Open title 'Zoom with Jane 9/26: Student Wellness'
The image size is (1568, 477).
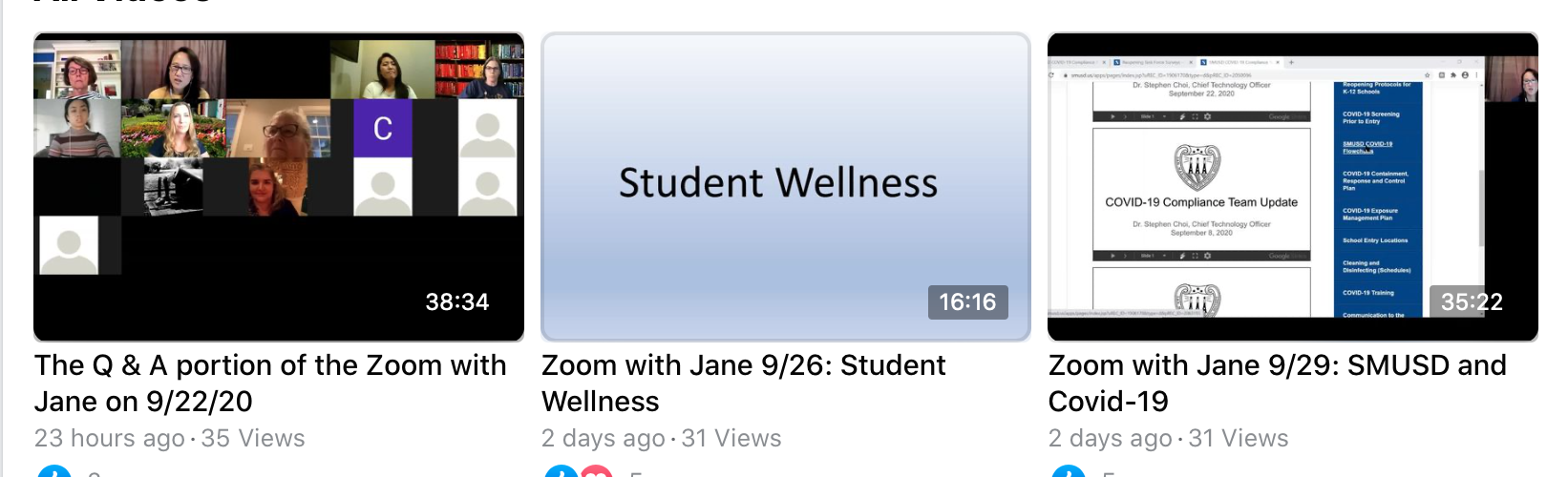click(743, 383)
